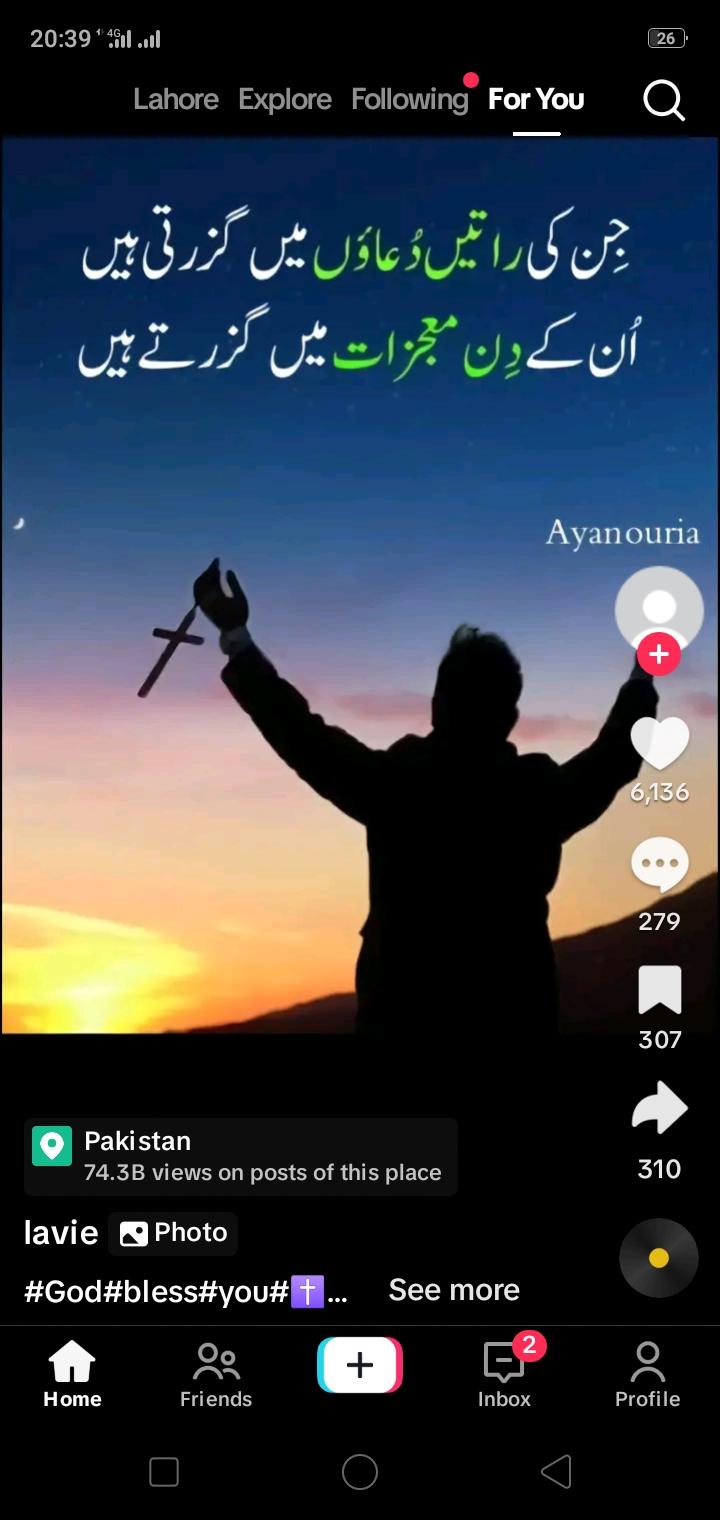Open the Inbox tab

(504, 1375)
